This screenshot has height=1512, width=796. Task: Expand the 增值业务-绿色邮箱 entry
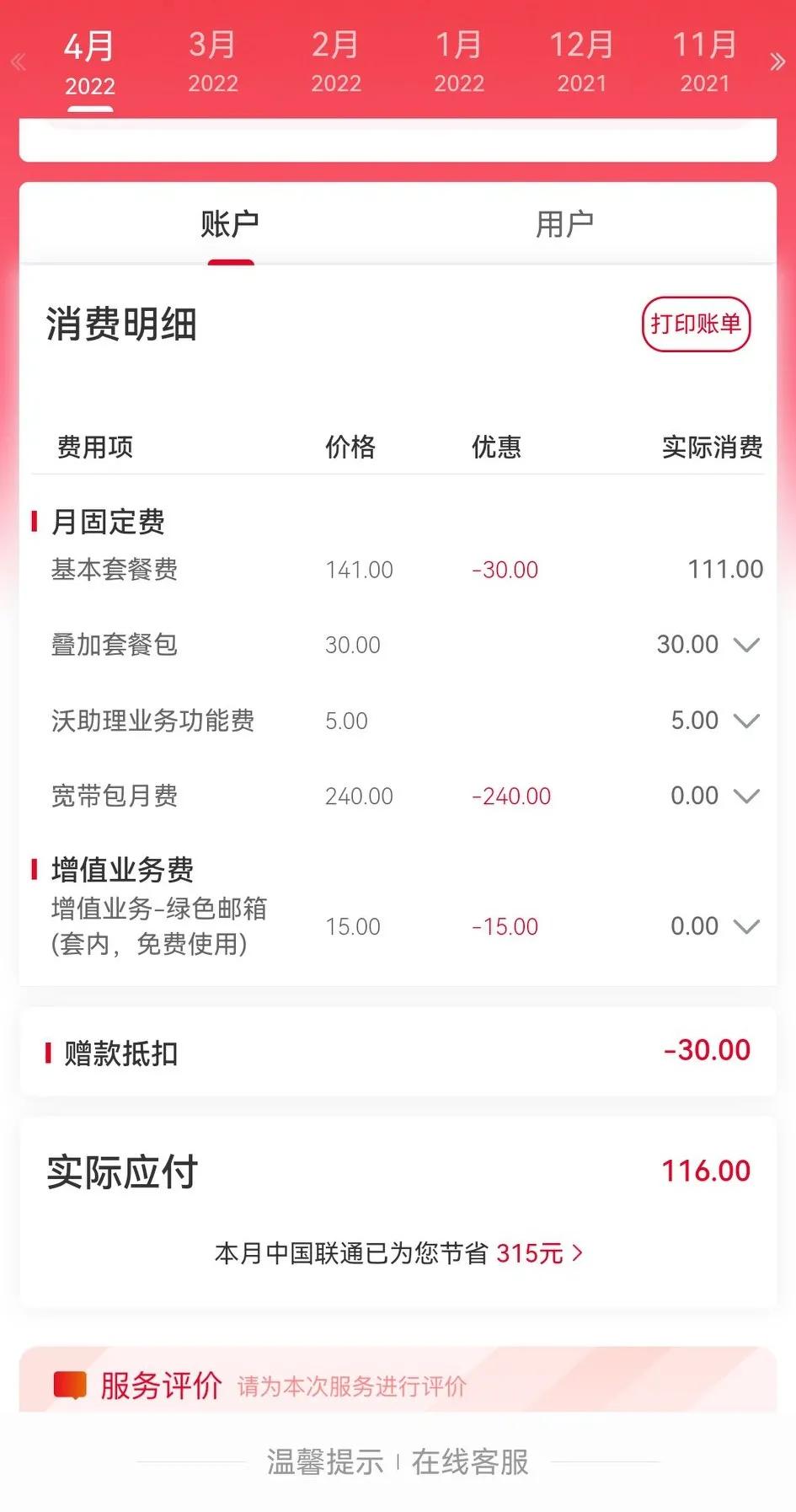pyautogui.click(x=746, y=925)
